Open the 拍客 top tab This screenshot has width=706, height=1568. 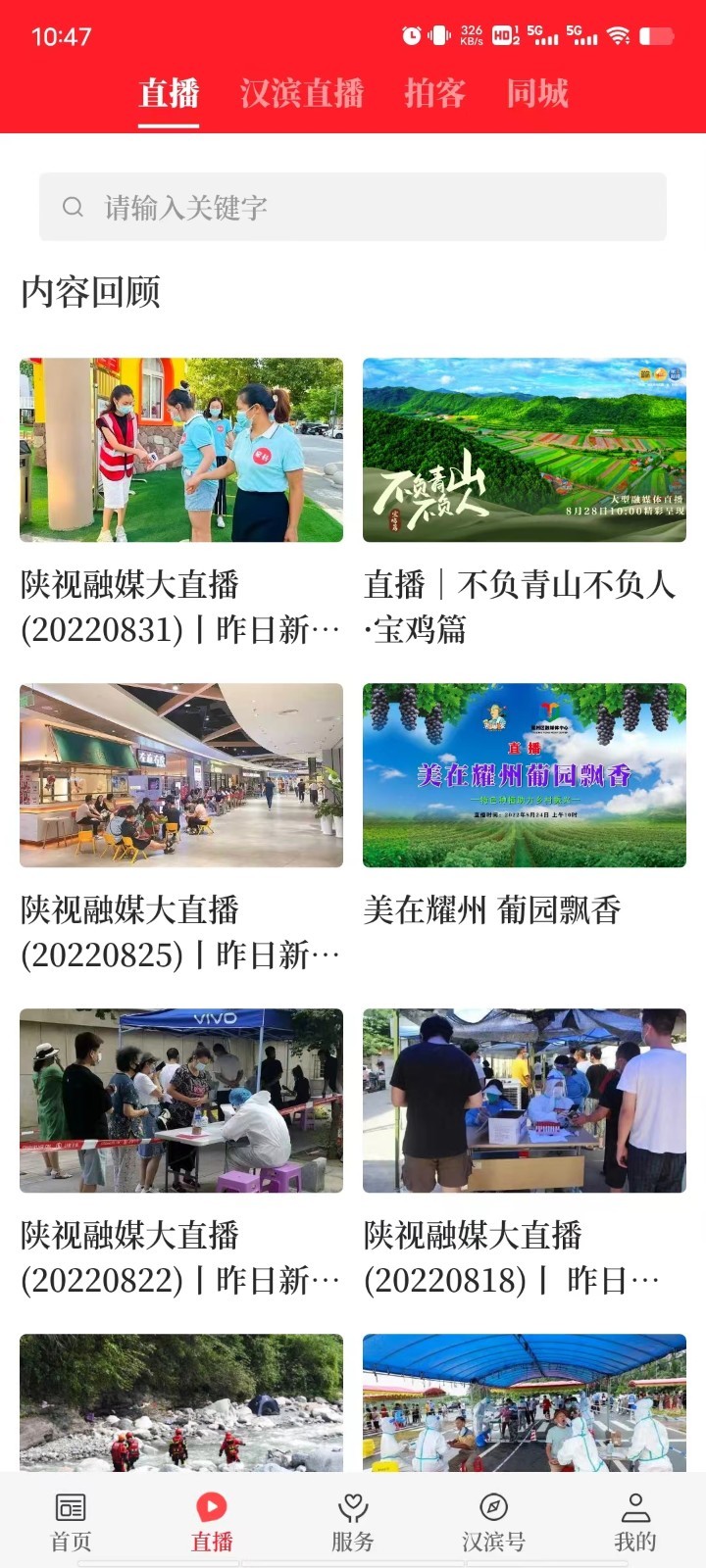pyautogui.click(x=434, y=94)
